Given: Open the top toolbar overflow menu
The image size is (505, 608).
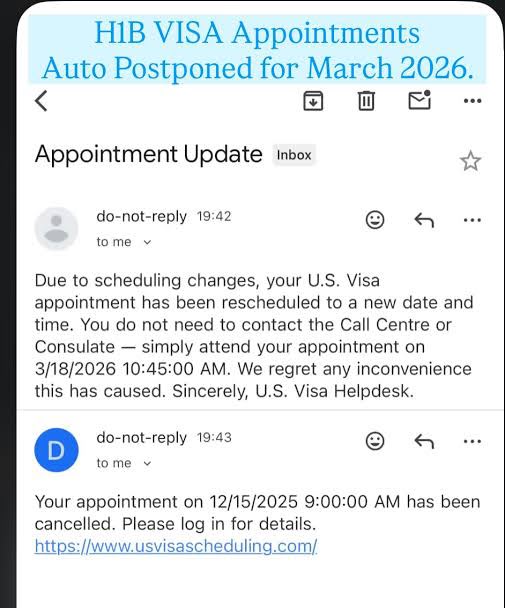Looking at the screenshot, I should click(472, 101).
